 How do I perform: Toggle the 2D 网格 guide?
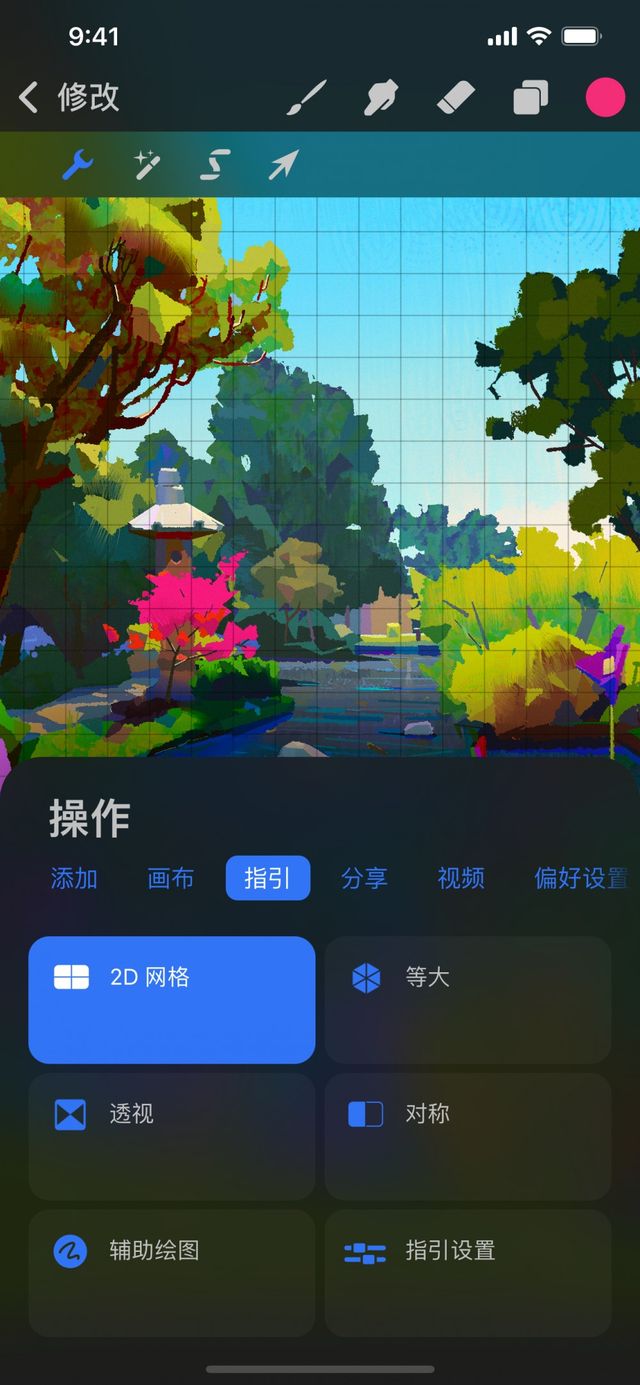172,999
